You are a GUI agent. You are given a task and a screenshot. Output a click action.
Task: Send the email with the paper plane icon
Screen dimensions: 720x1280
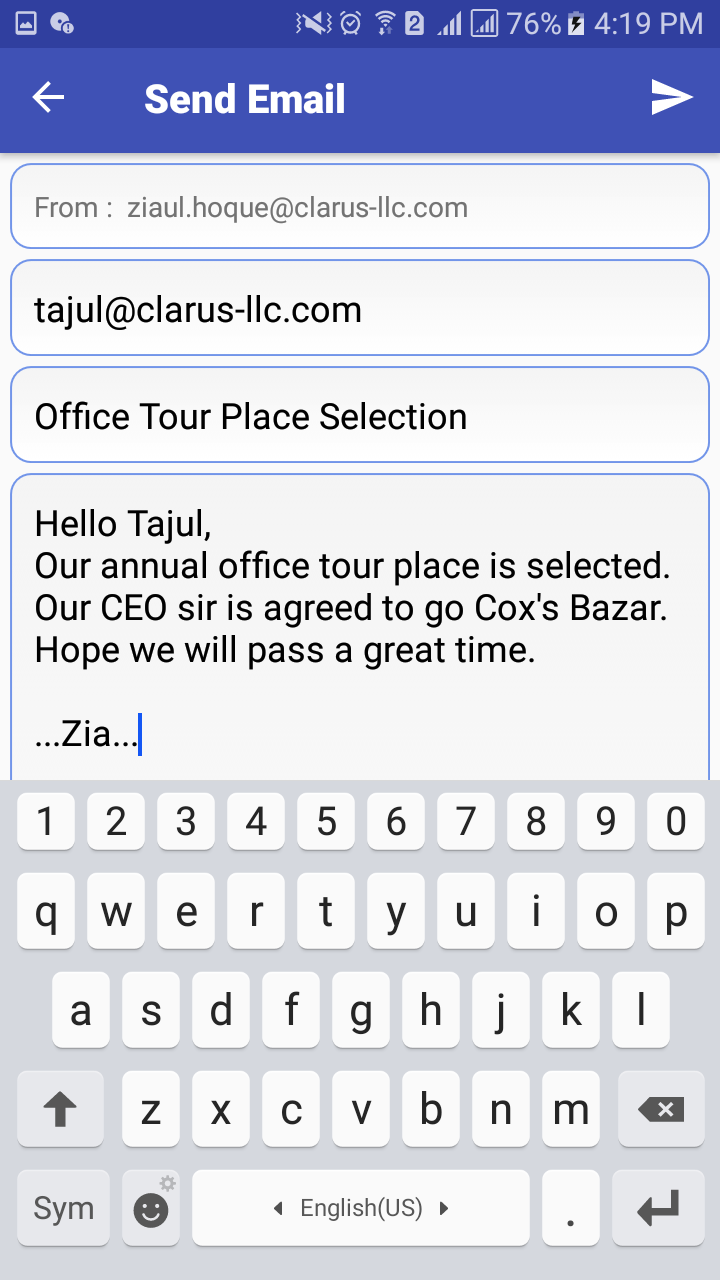pos(672,98)
